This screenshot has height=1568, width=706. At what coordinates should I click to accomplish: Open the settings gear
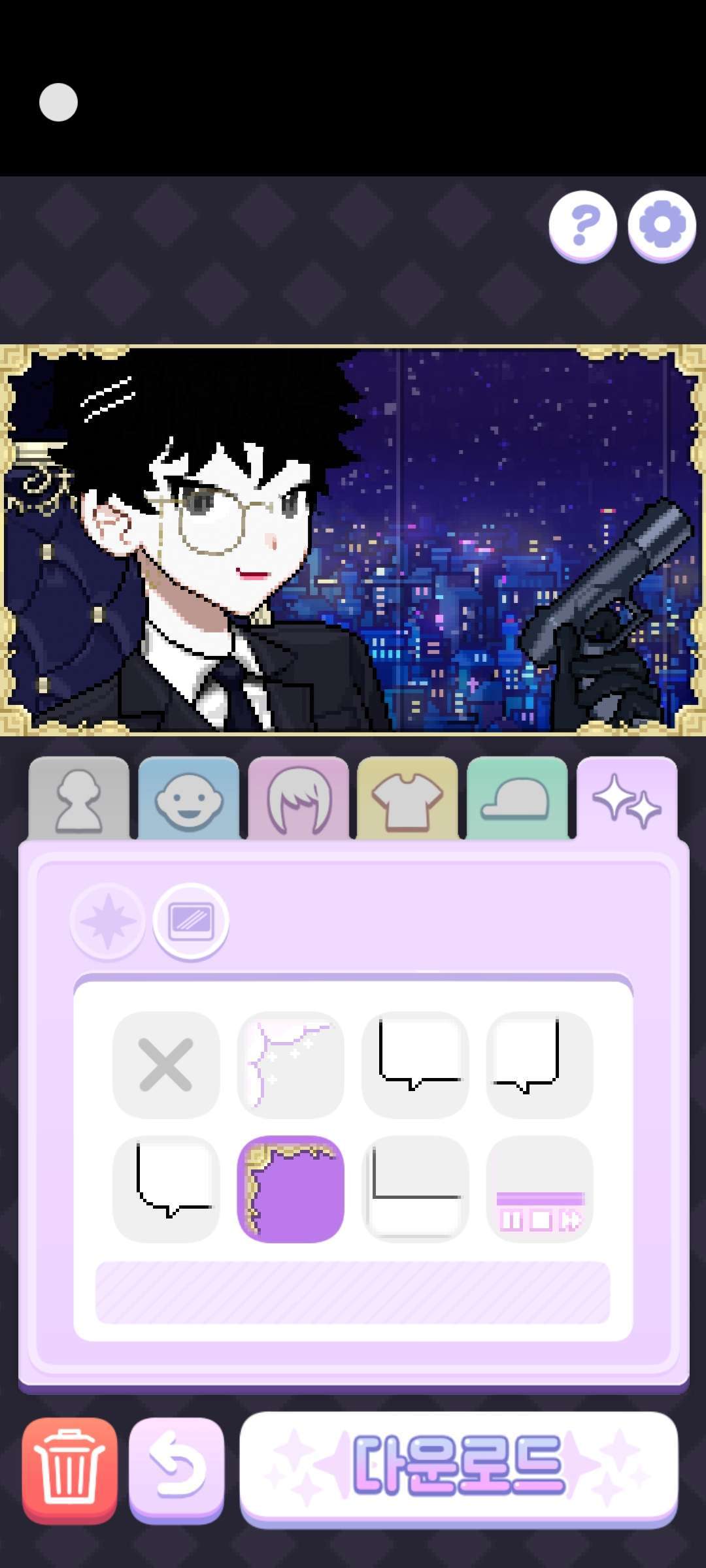[662, 225]
